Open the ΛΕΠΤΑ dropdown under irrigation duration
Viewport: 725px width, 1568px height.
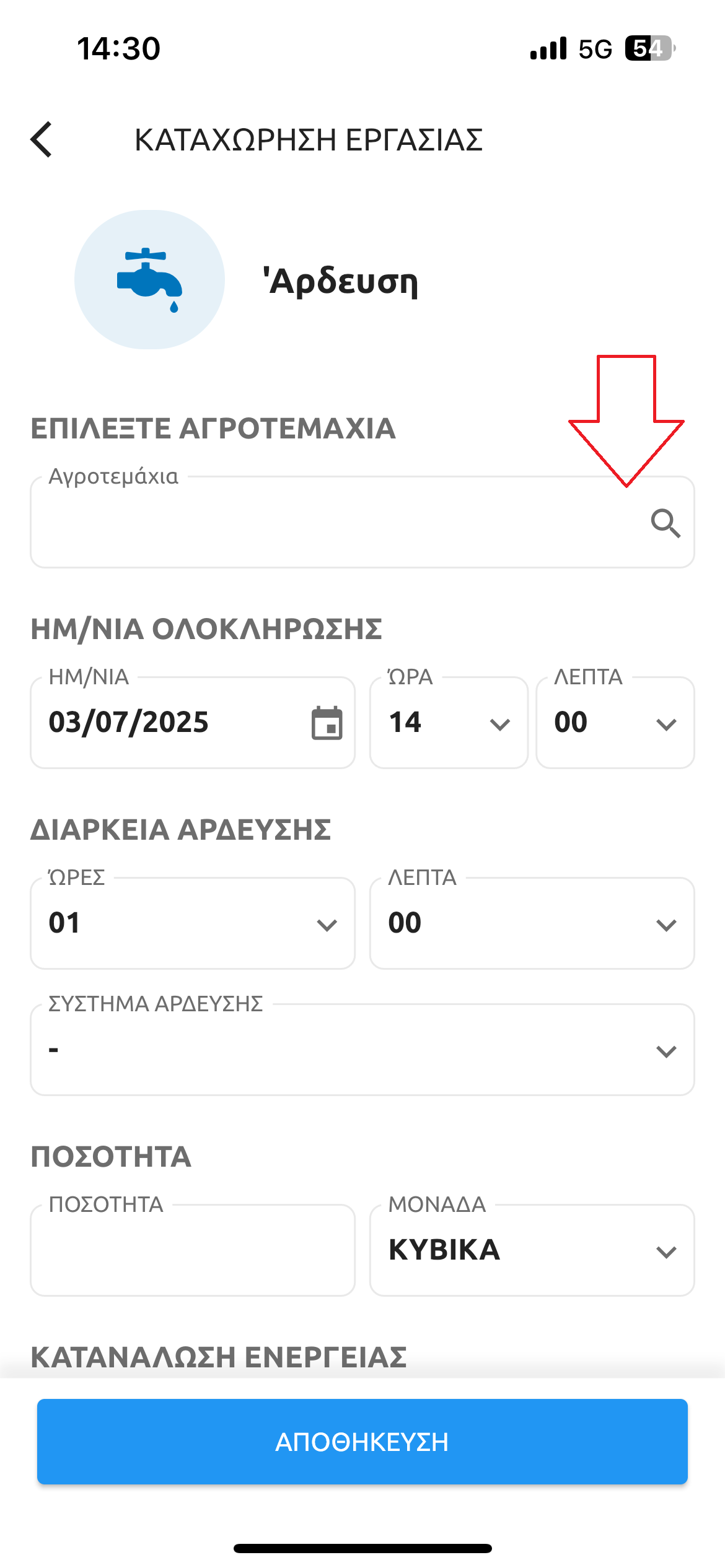532,923
